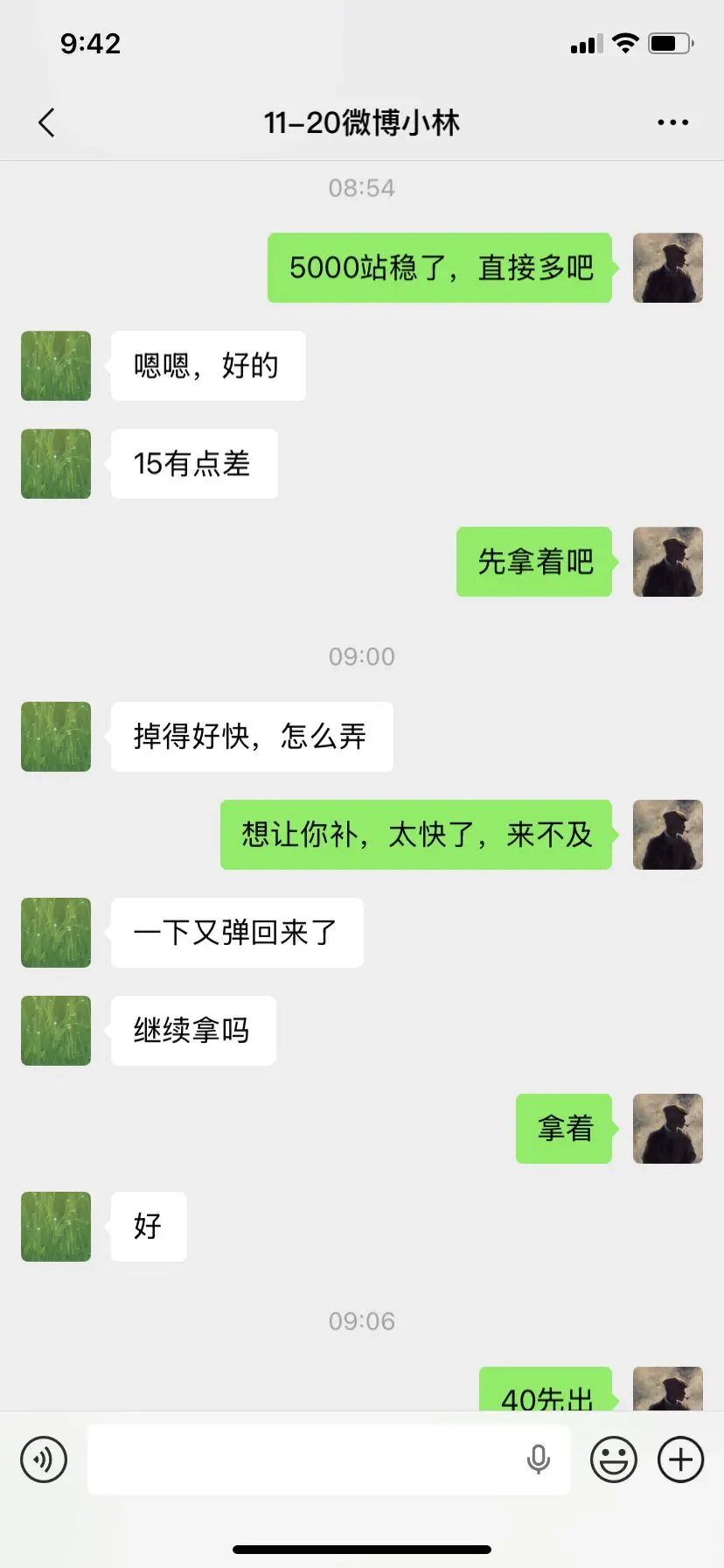Viewport: 724px width, 1568px height.
Task: Expand chat details from the title 11-20微博小林
Action: [362, 122]
